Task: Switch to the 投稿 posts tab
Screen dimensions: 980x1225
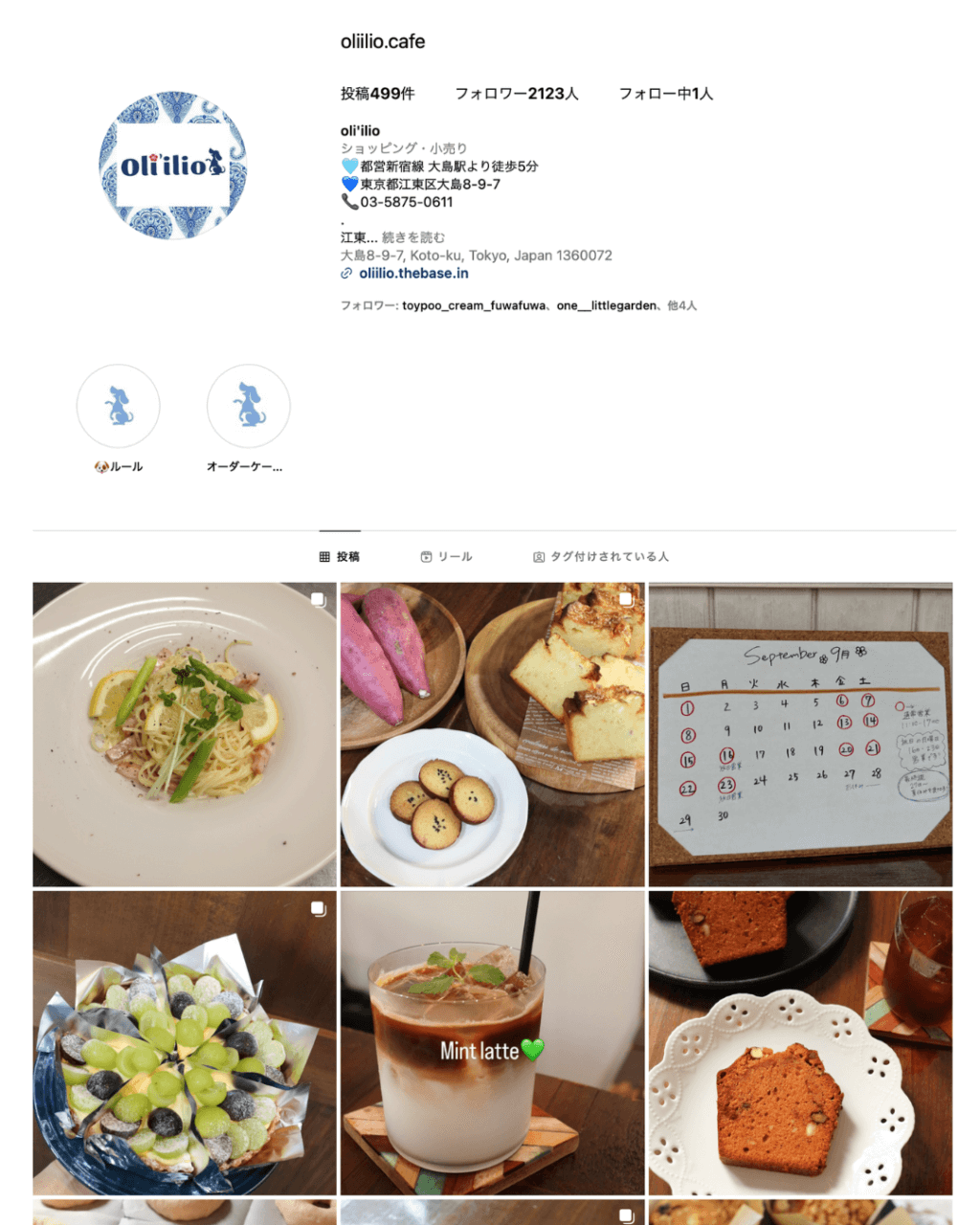Action: (340, 557)
